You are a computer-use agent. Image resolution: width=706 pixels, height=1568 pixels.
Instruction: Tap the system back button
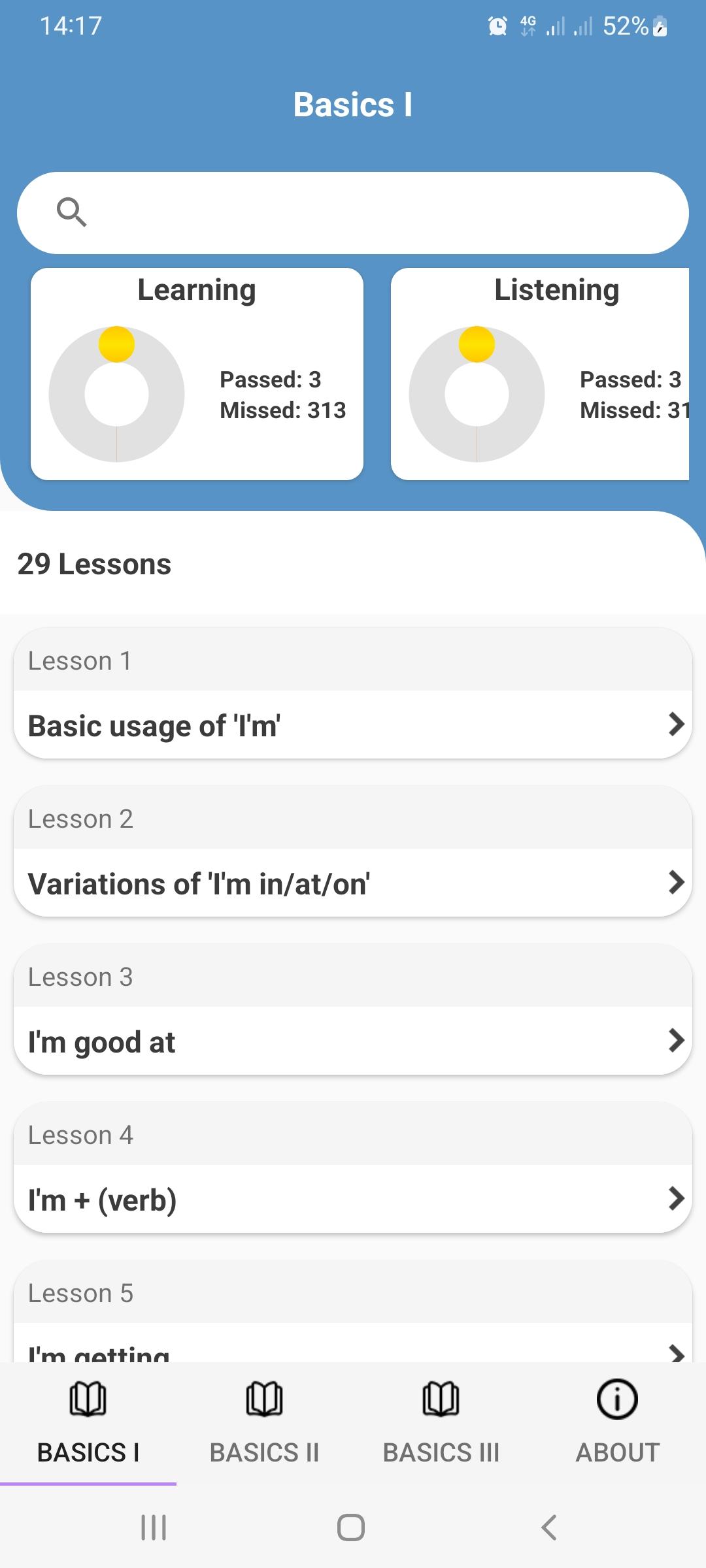click(x=549, y=1527)
